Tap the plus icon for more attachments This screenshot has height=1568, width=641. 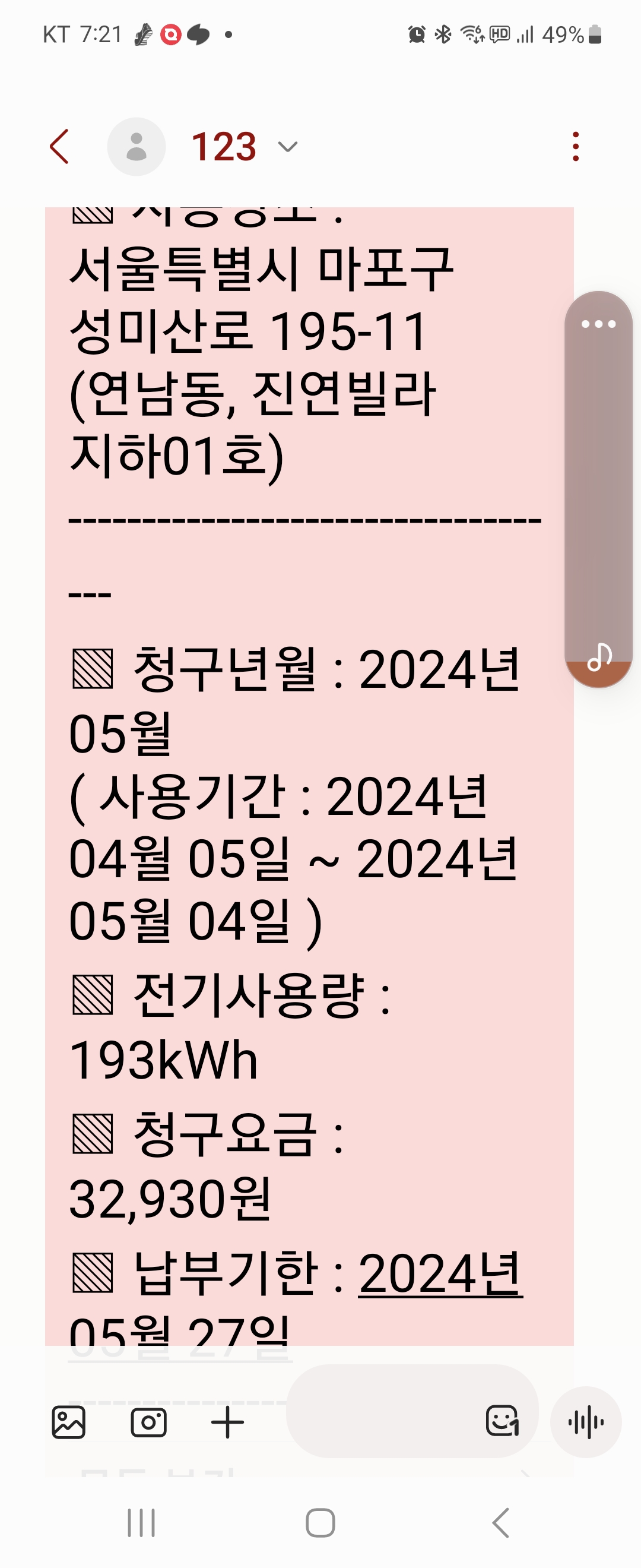point(227,1422)
